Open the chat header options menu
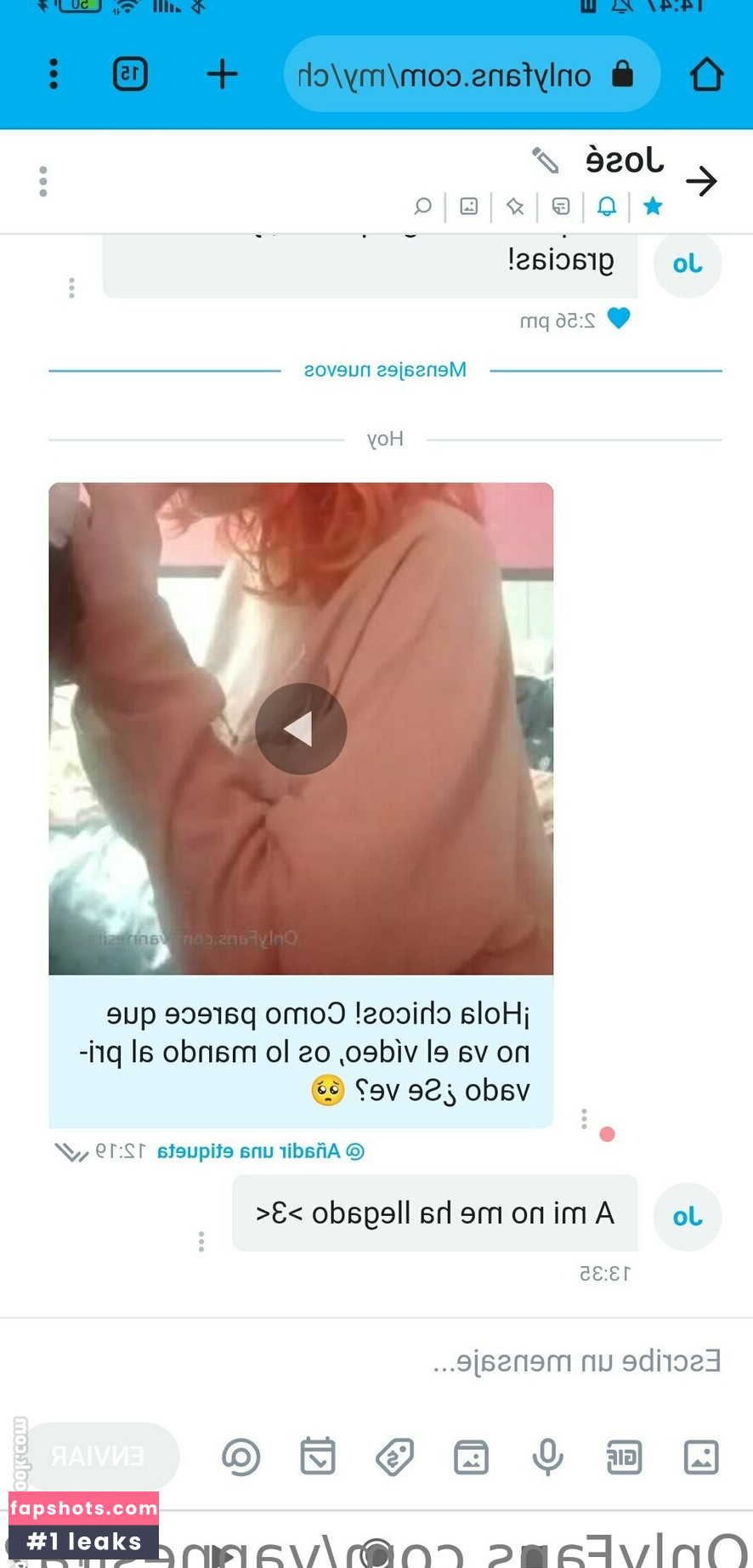753x1568 pixels. (x=43, y=181)
